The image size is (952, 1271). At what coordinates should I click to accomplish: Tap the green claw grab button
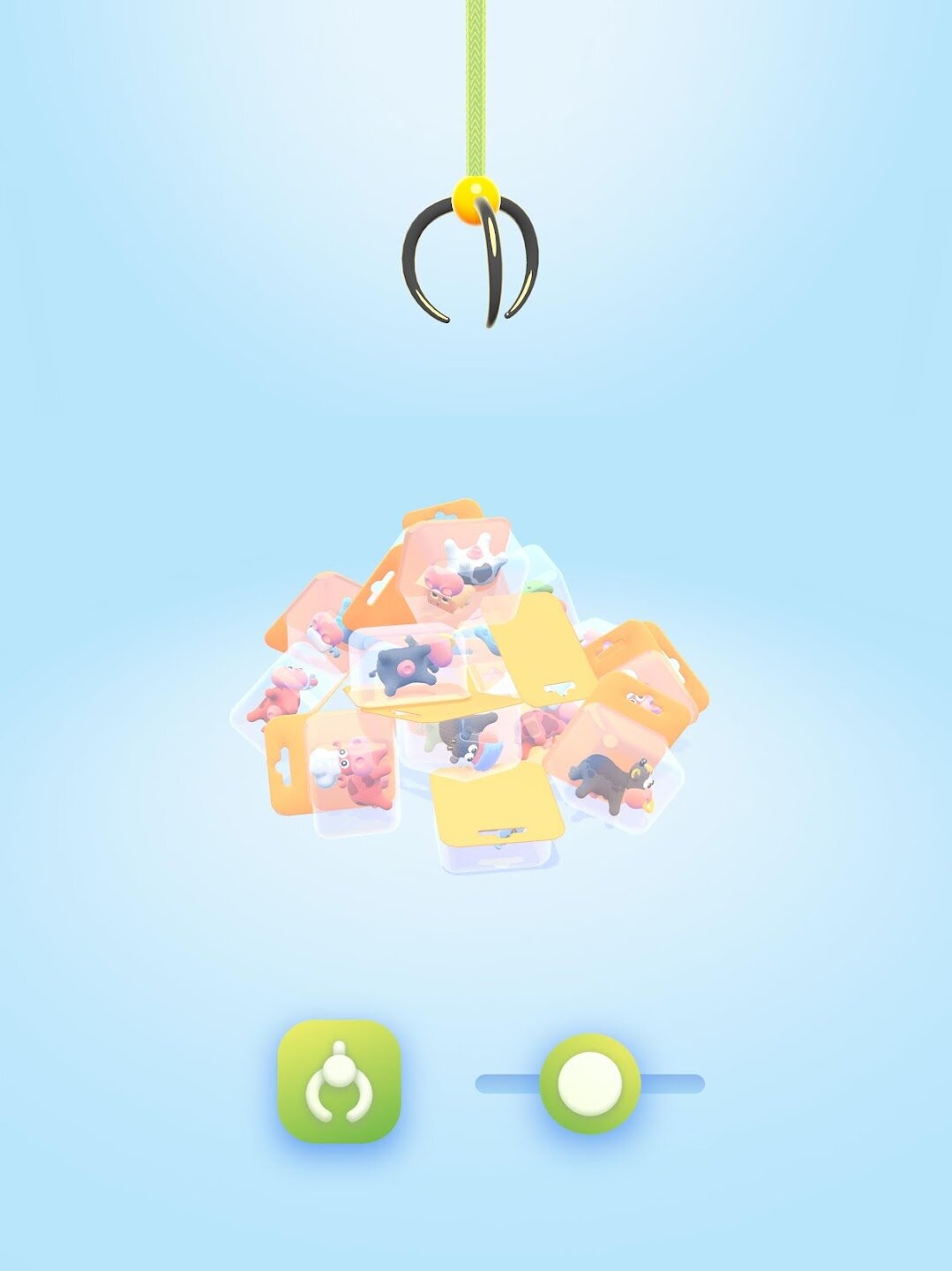[340, 1081]
